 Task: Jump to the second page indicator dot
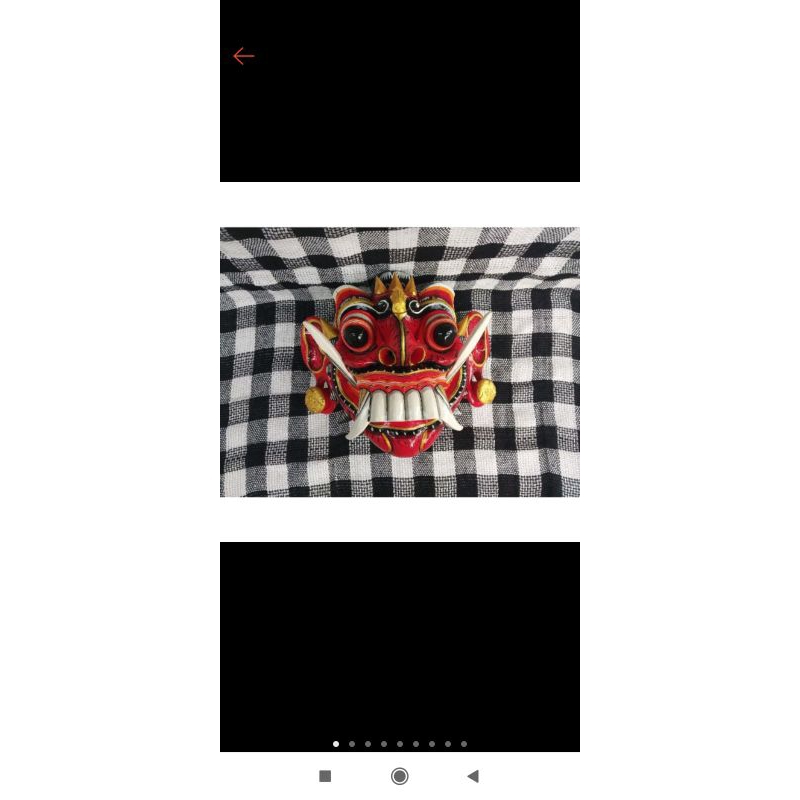coord(352,744)
